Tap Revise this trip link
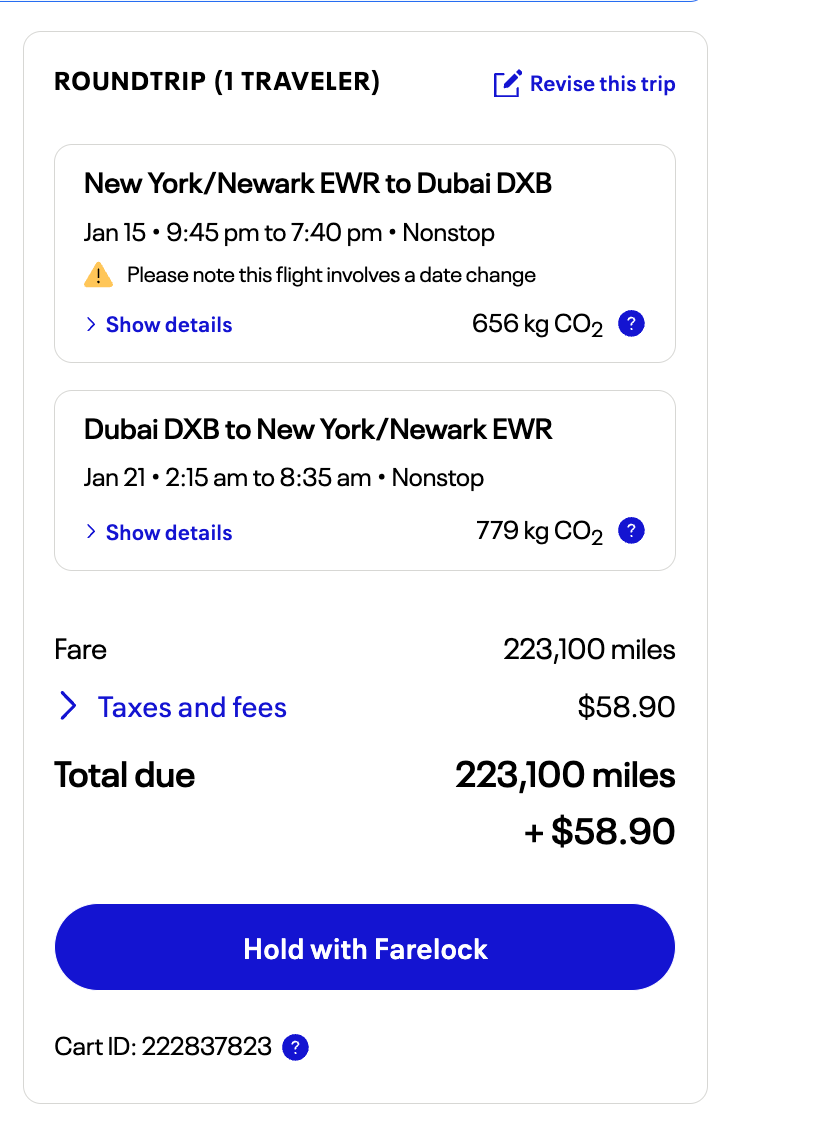Screen dimensions: 828x1128 pyautogui.click(x=585, y=84)
